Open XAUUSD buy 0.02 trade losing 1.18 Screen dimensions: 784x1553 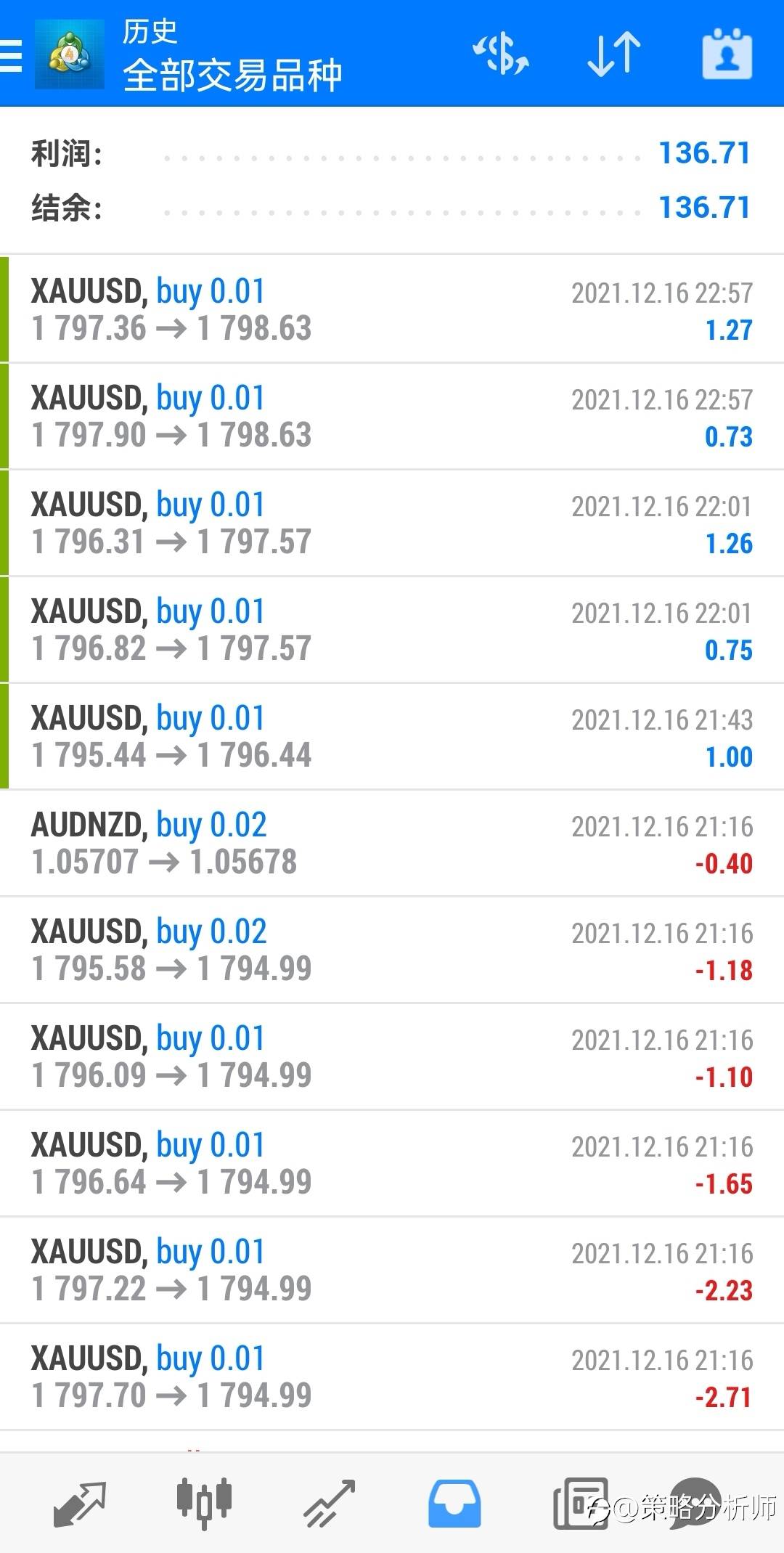(x=392, y=950)
